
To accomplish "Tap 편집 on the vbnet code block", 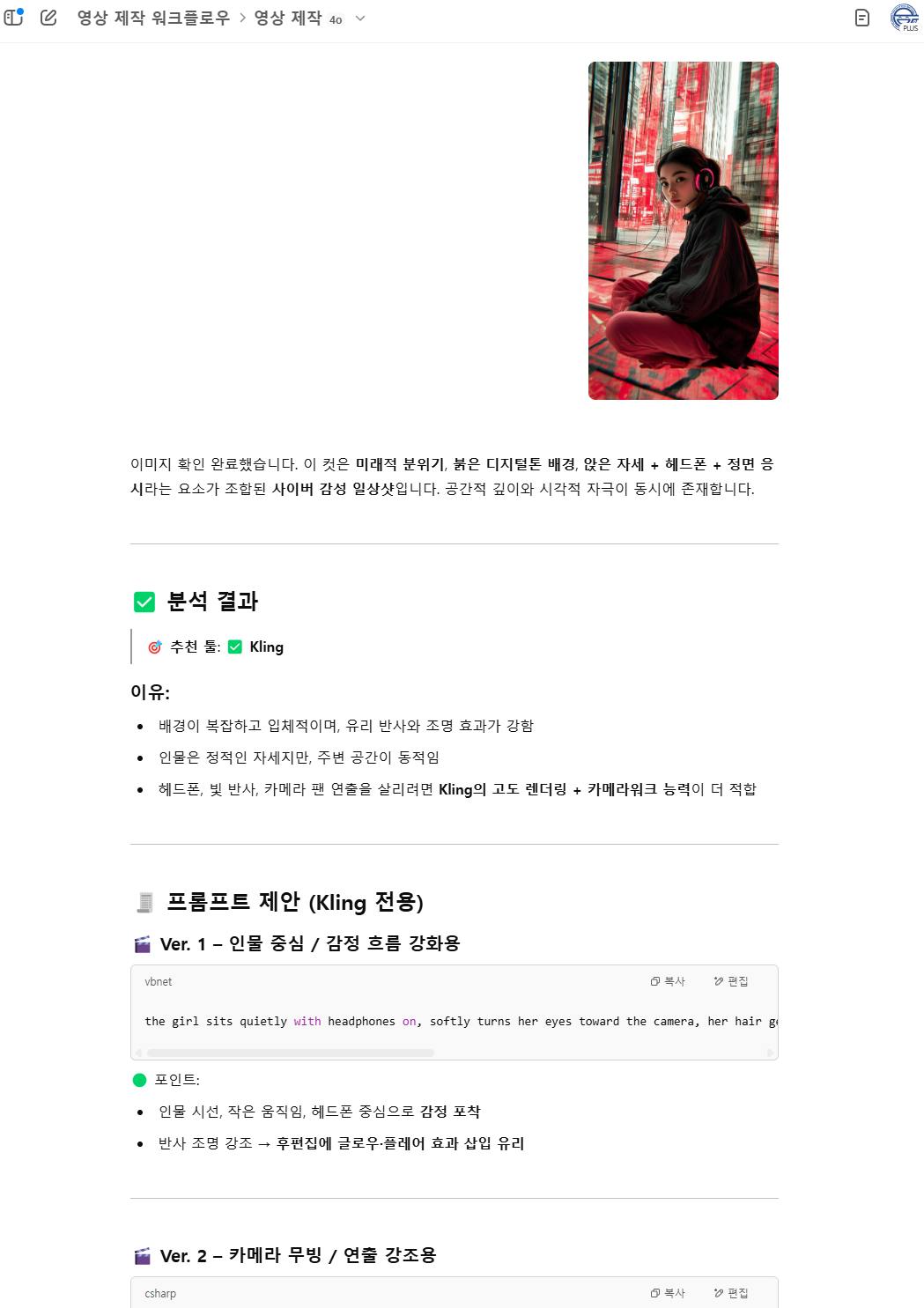I will click(x=731, y=981).
